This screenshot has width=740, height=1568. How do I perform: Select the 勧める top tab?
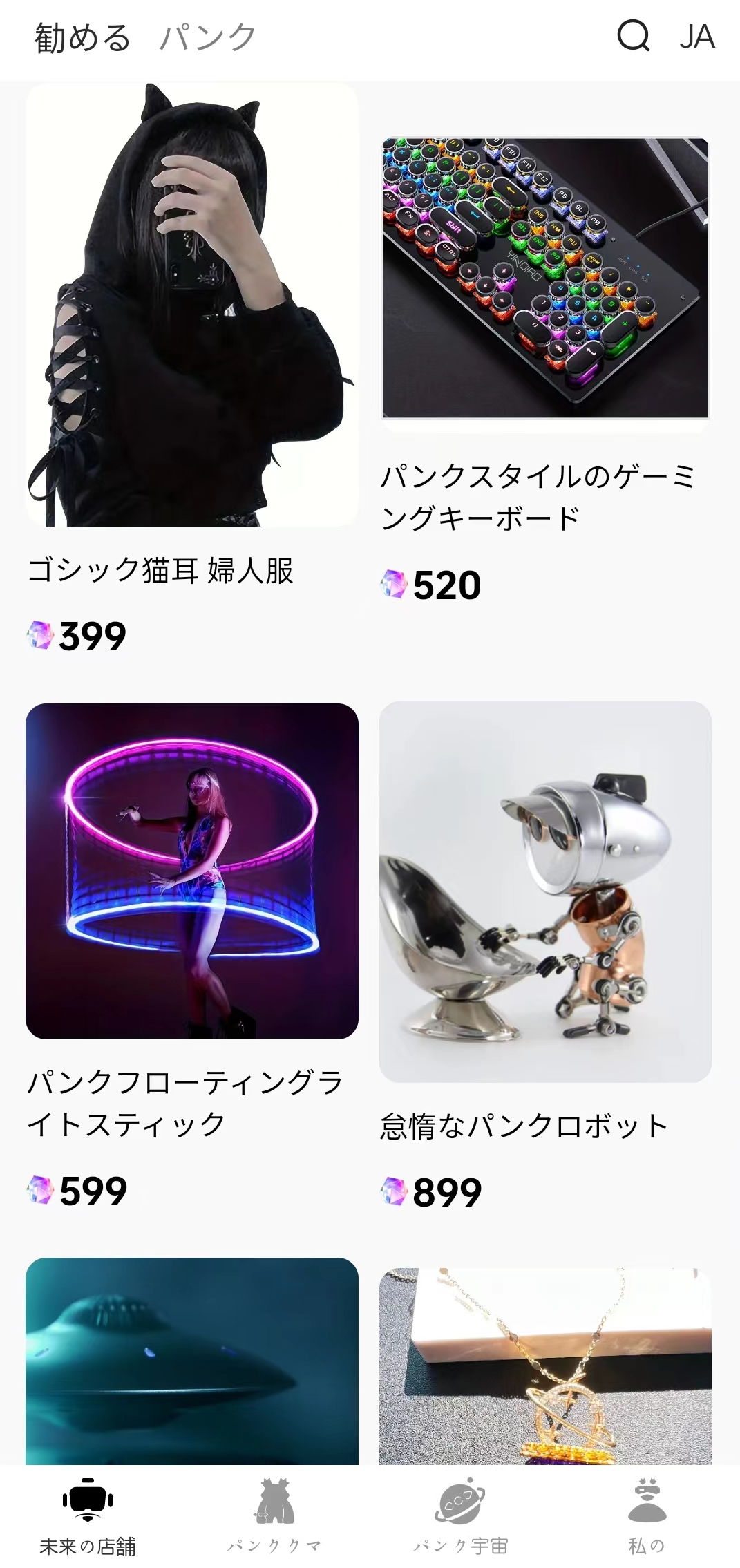point(82,37)
